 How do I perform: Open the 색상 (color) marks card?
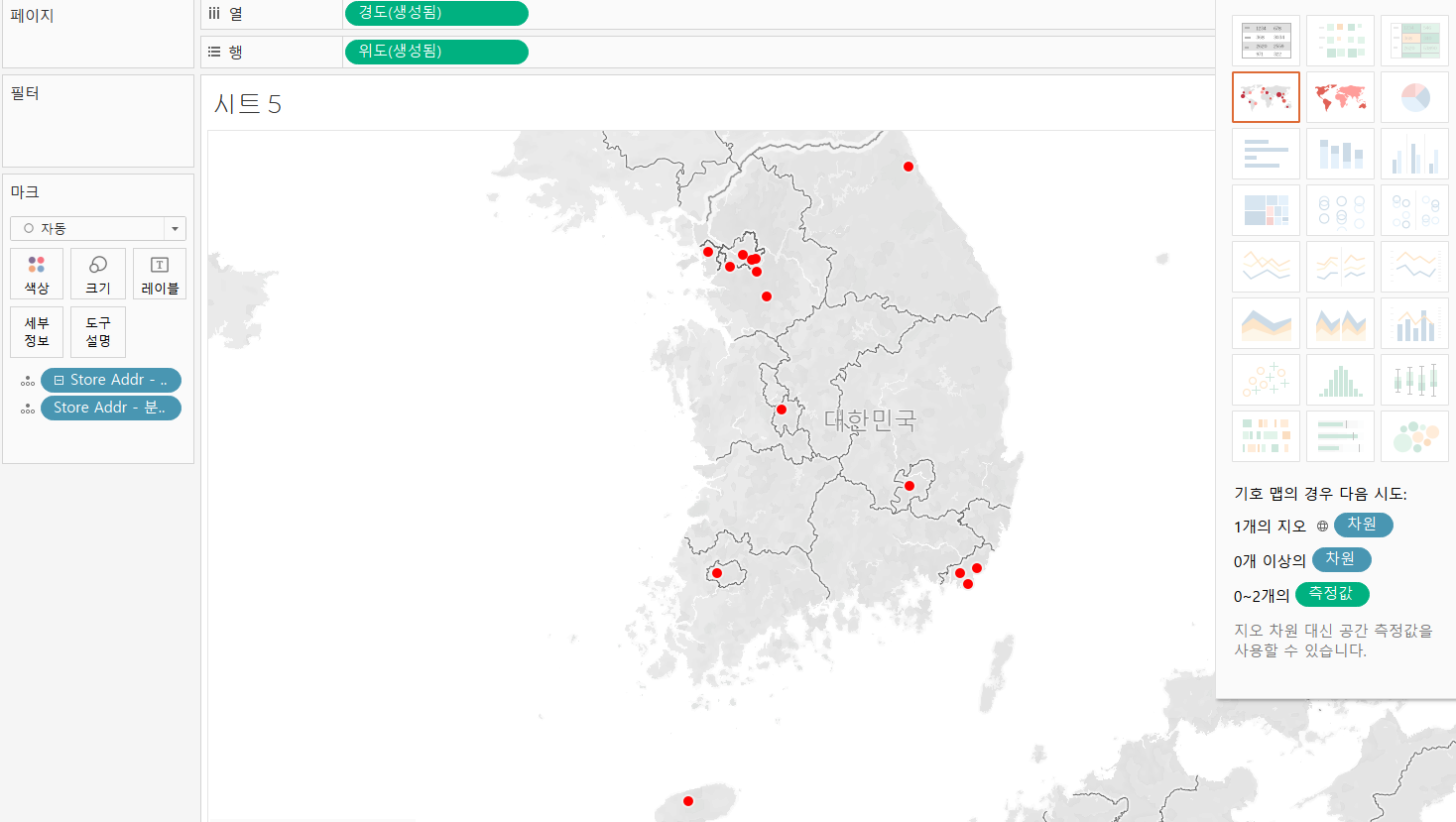point(37,274)
